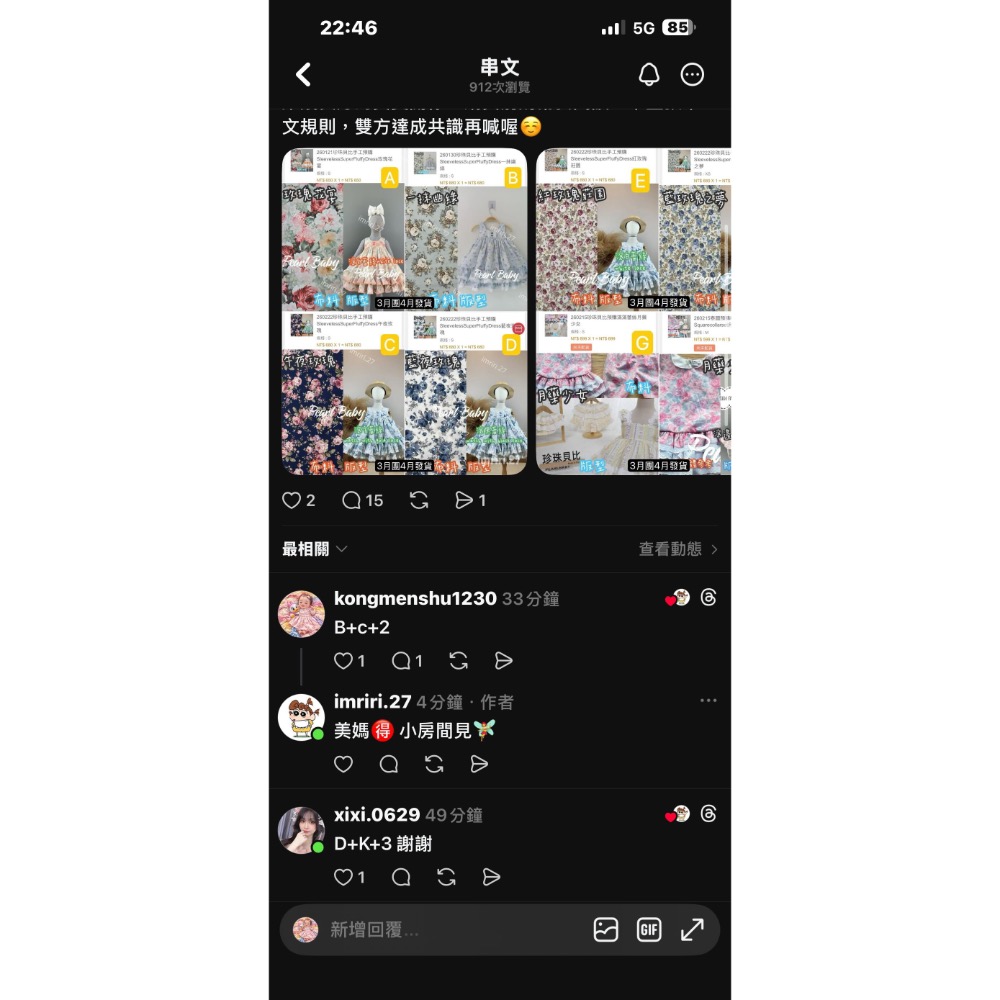Open the first image collage A-D
This screenshot has width=1000, height=1000.
(404, 311)
